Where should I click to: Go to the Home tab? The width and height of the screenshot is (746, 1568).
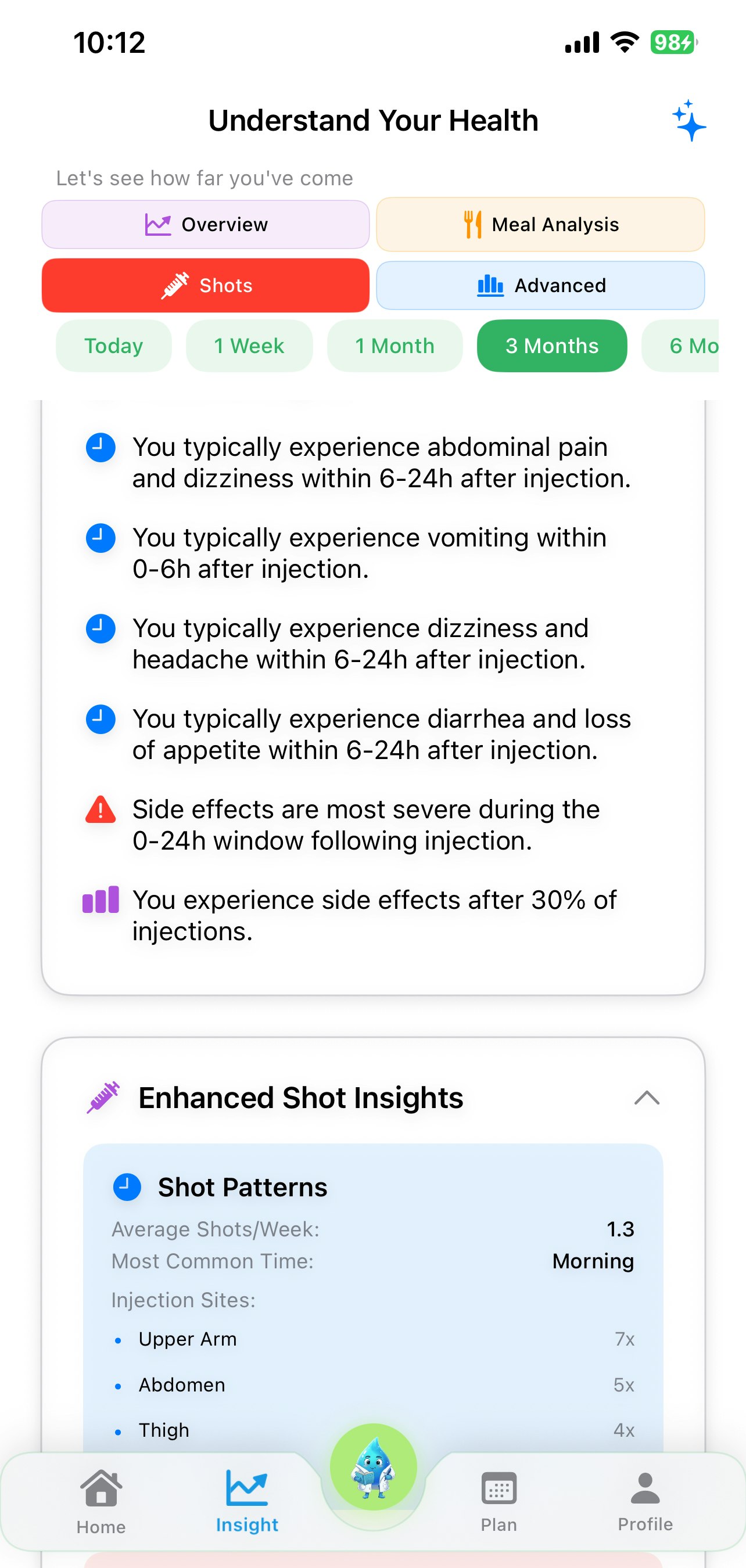[101, 1501]
